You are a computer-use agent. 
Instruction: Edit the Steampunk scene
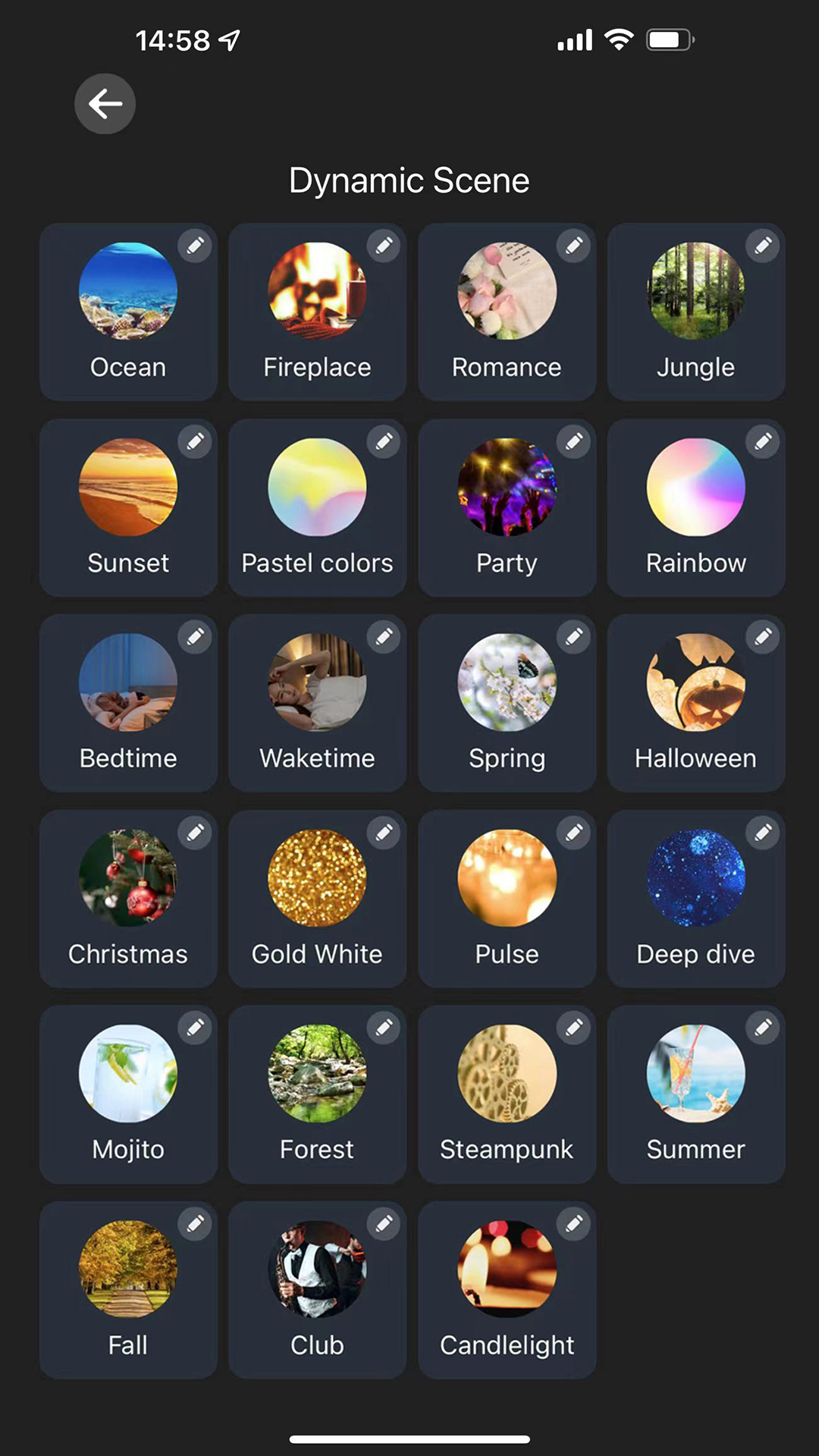click(x=574, y=1028)
